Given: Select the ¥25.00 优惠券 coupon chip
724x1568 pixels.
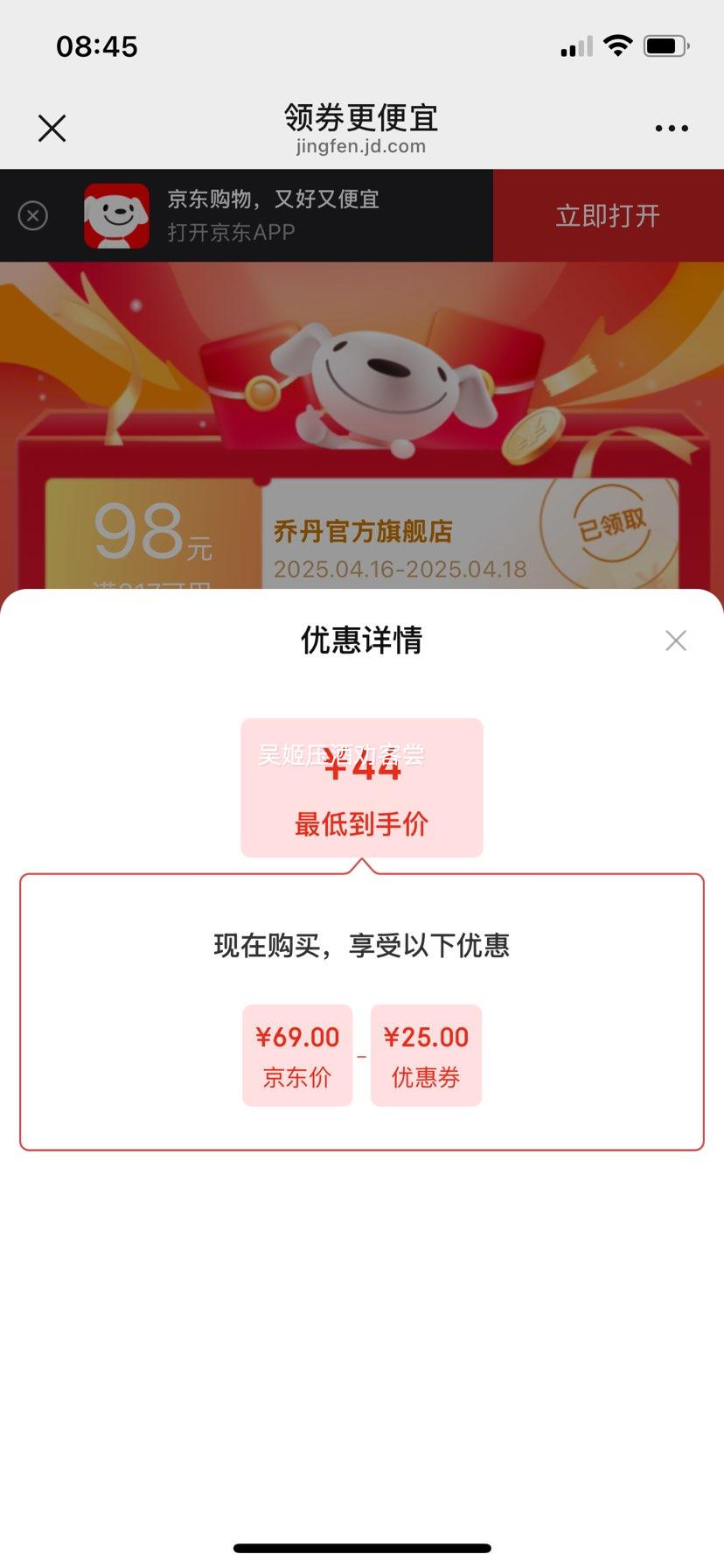Looking at the screenshot, I should tap(426, 1054).
